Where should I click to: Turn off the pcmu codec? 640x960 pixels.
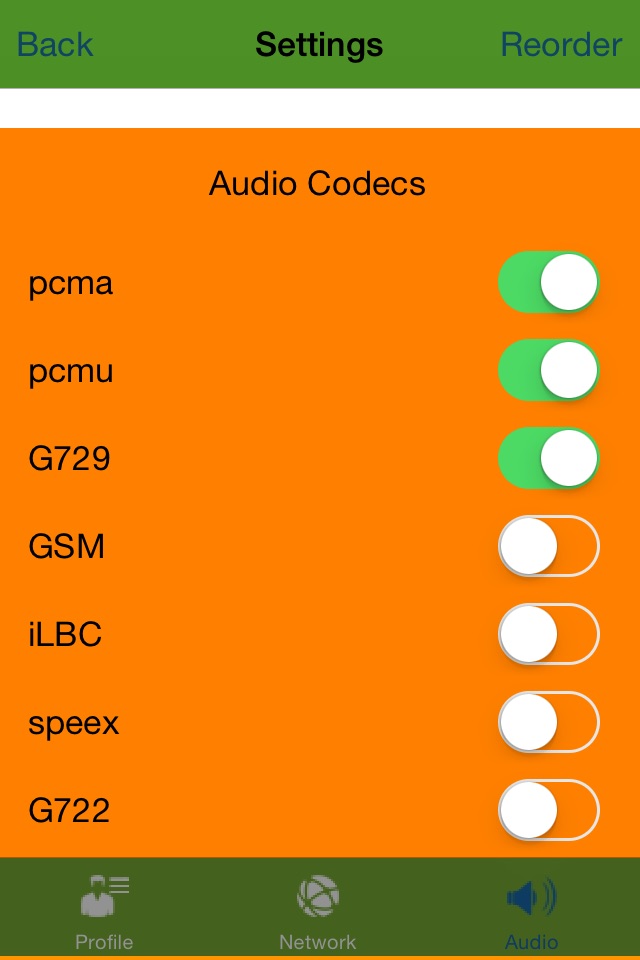(x=548, y=371)
